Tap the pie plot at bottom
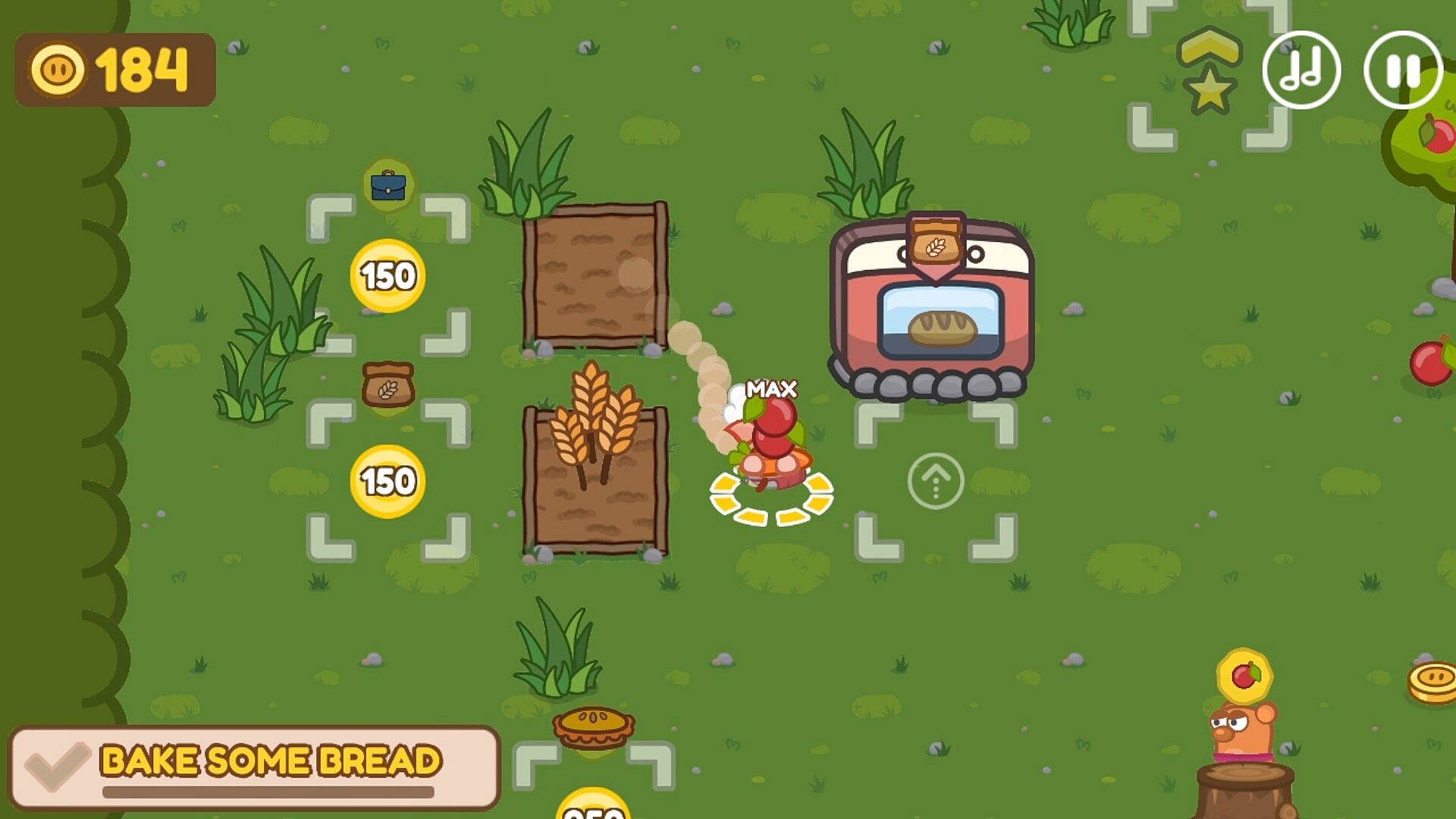 593,766
